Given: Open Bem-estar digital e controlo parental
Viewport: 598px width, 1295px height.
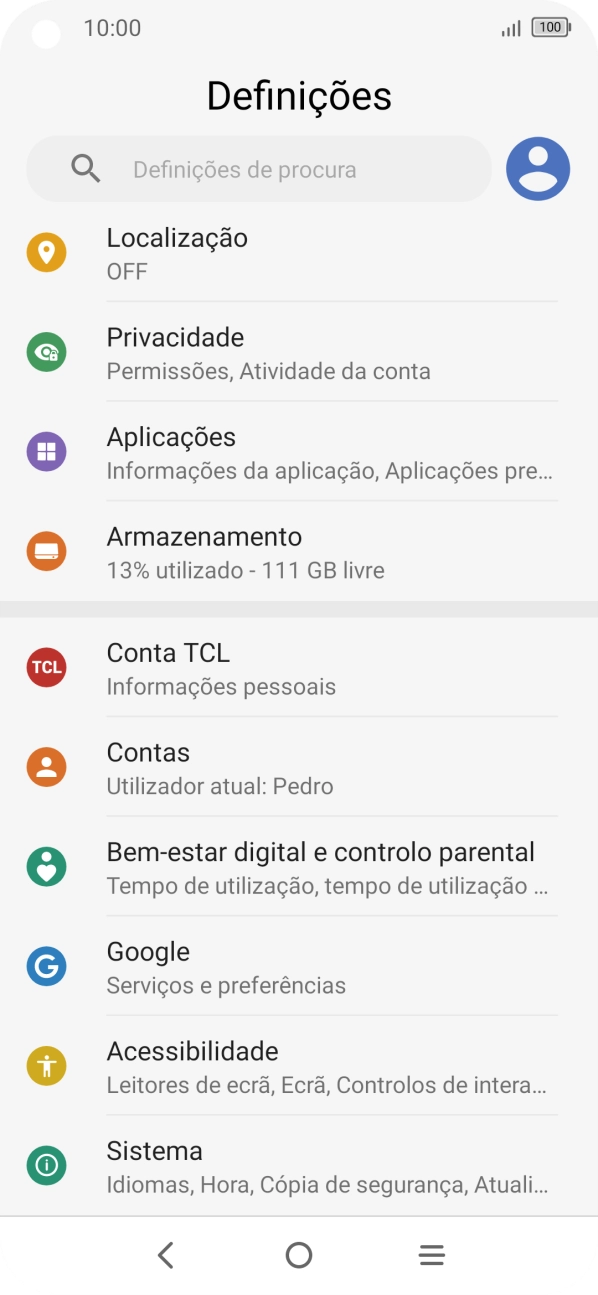Looking at the screenshot, I should click(299, 867).
